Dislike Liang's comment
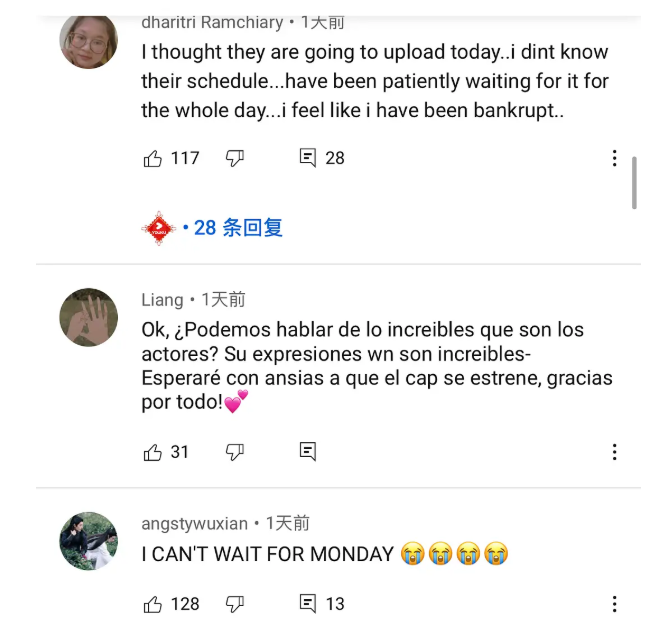This screenshot has width=658, height=628. 235,452
